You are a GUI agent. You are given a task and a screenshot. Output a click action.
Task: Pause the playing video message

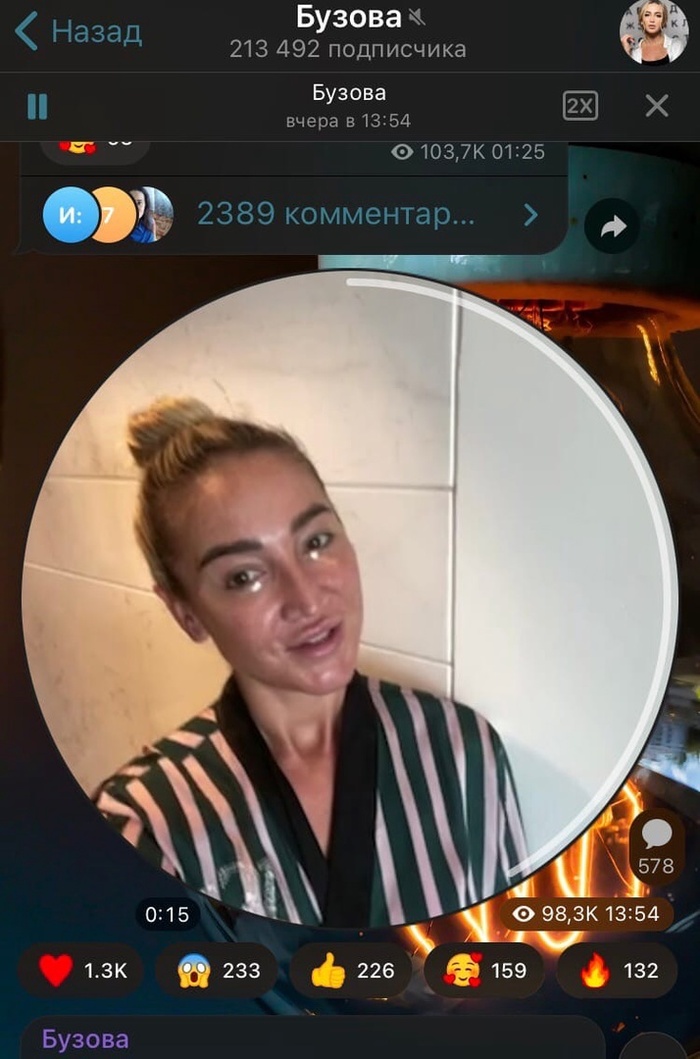coord(37,106)
